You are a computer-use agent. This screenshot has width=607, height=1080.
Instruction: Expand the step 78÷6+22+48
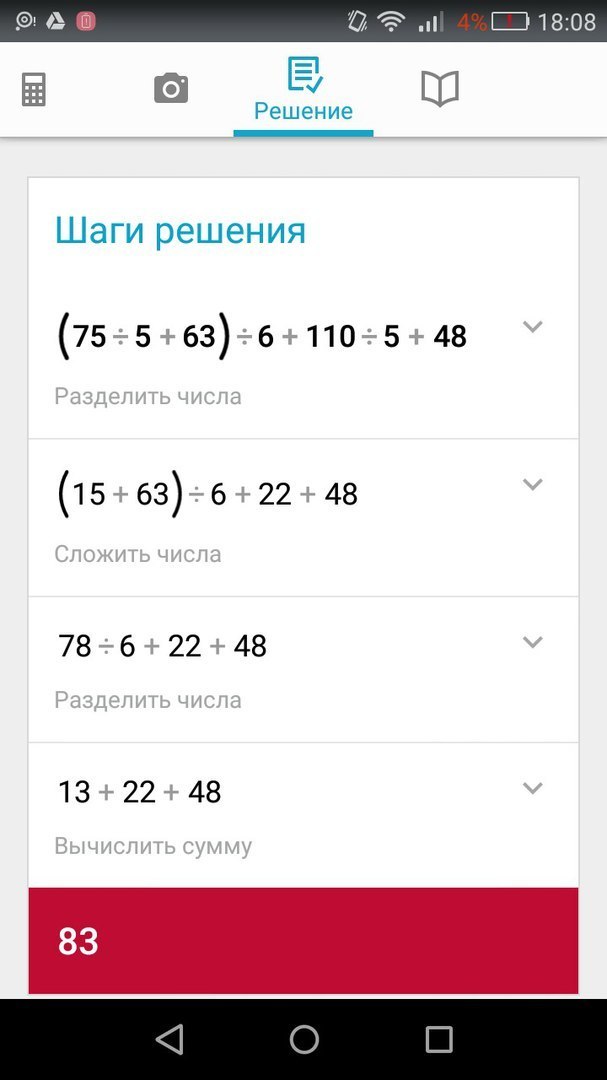pos(533,642)
